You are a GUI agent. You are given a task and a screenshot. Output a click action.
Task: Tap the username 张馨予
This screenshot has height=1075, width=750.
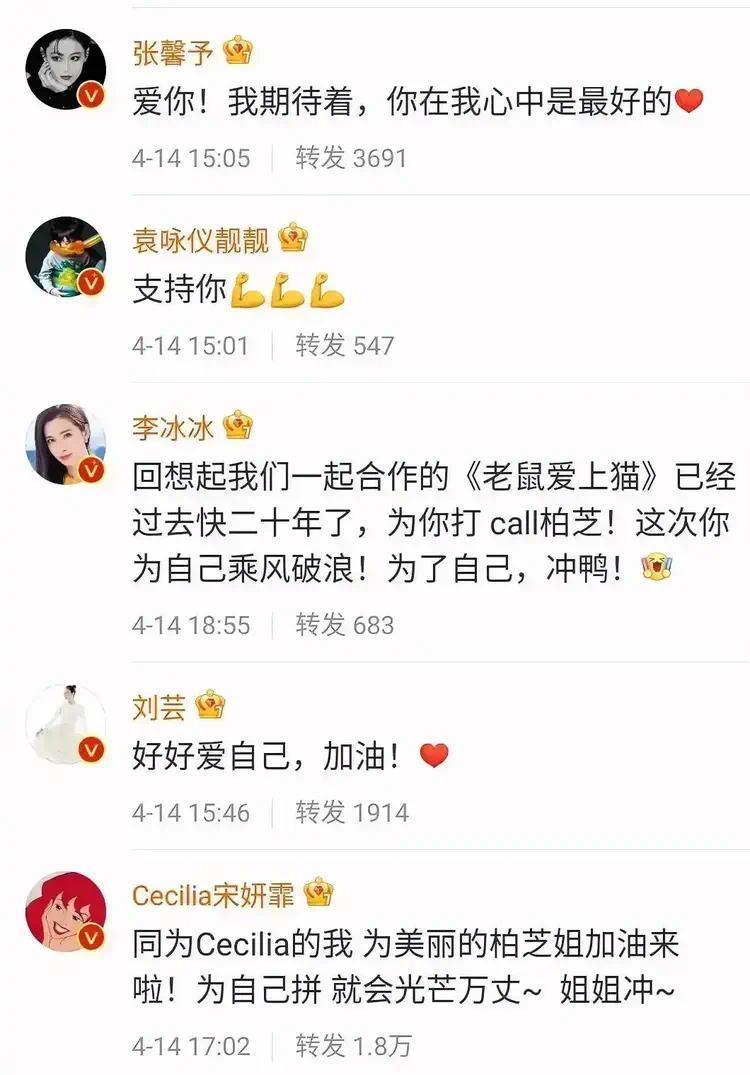tap(173, 52)
